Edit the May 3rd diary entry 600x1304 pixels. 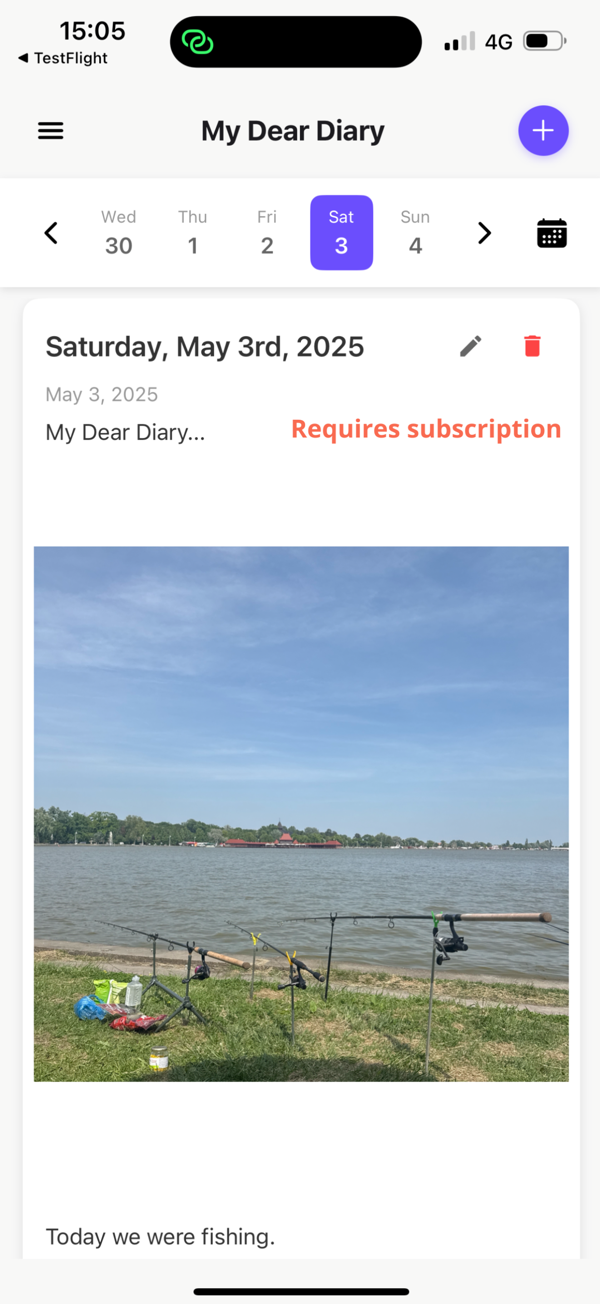(471, 346)
